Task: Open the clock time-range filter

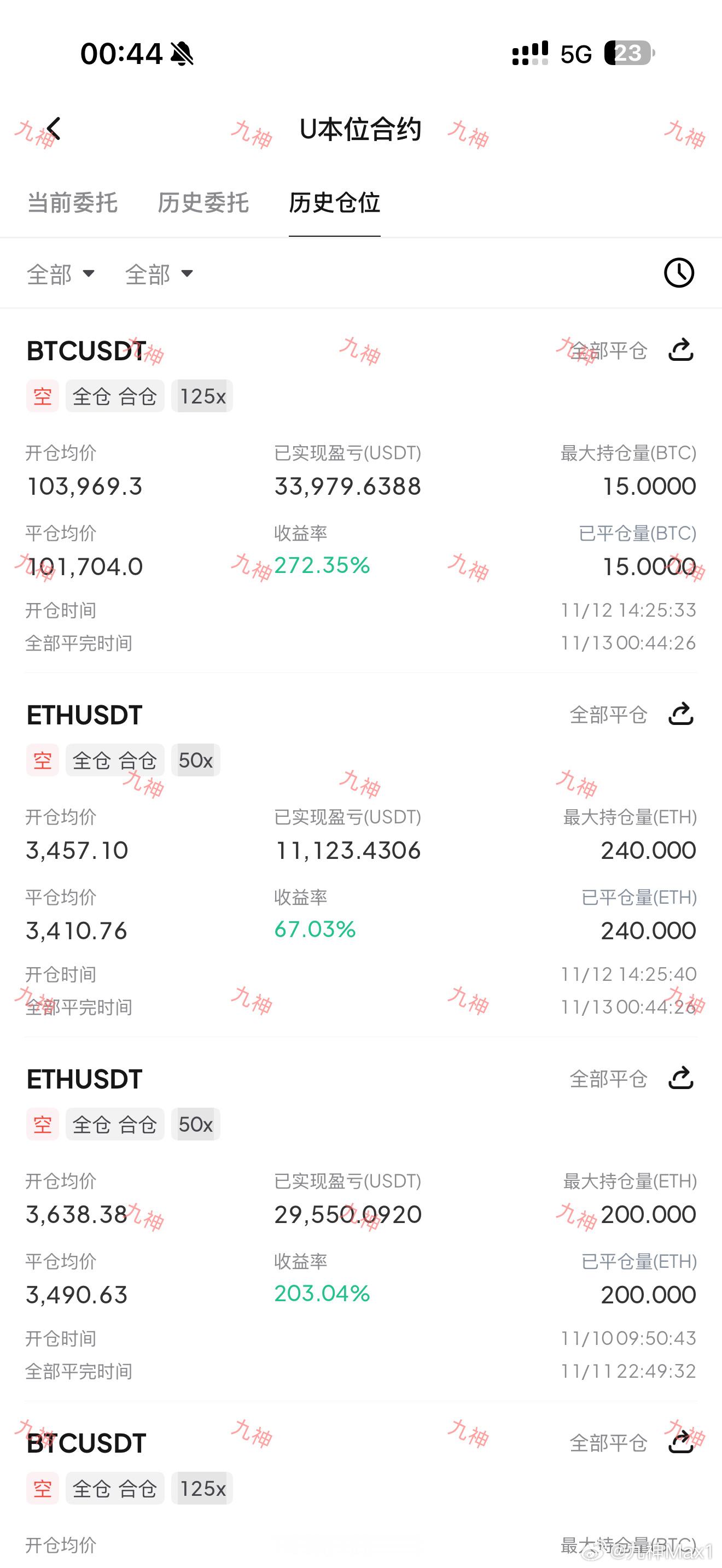Action: (x=679, y=273)
